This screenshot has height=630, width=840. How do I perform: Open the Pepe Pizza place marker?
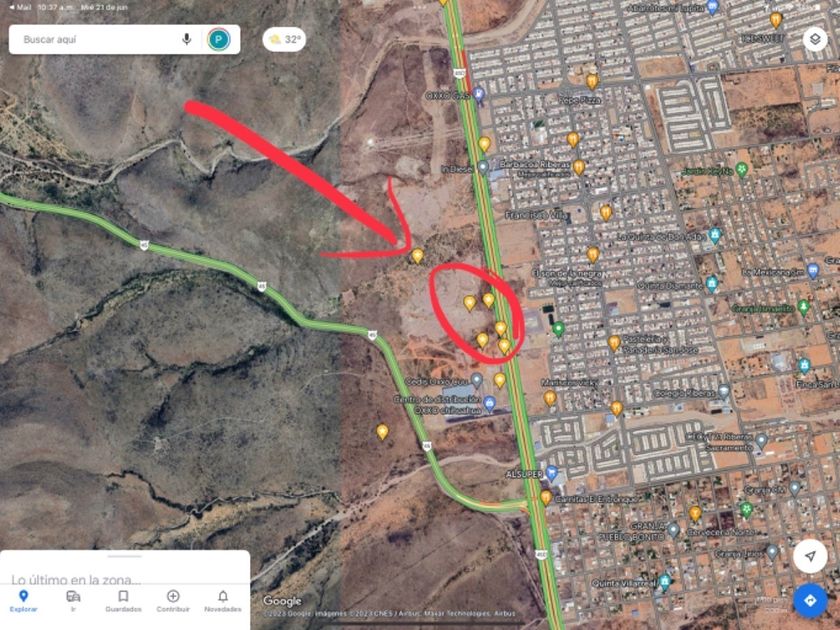click(x=592, y=81)
